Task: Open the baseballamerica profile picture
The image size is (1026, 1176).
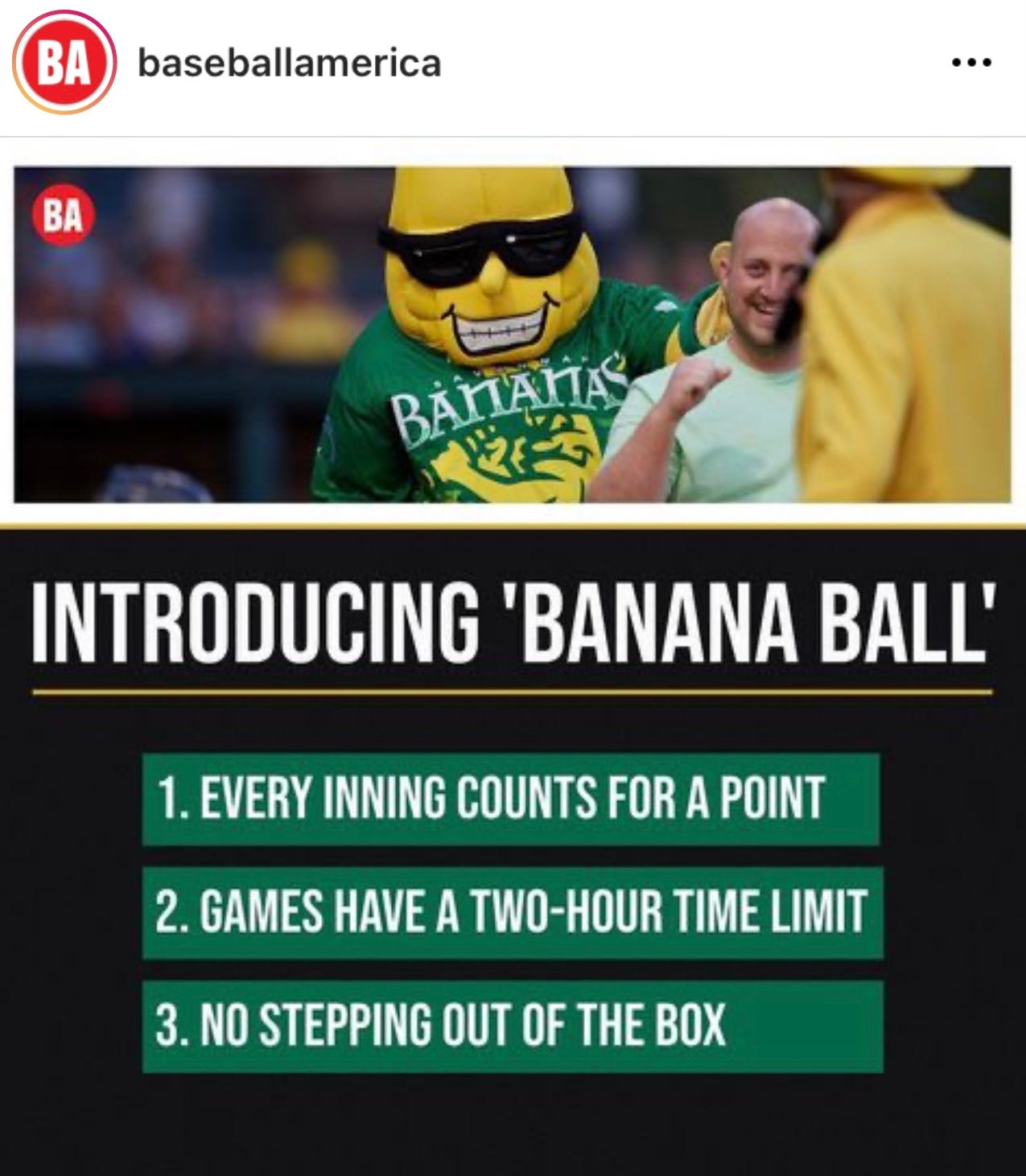Action: tap(64, 64)
